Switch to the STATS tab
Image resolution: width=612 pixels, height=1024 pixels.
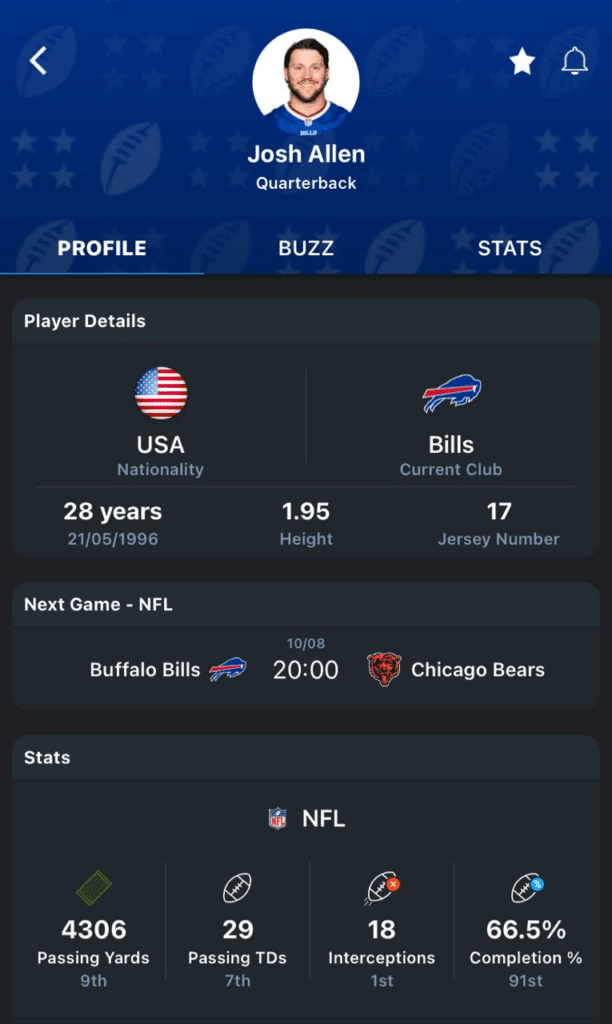coord(509,248)
